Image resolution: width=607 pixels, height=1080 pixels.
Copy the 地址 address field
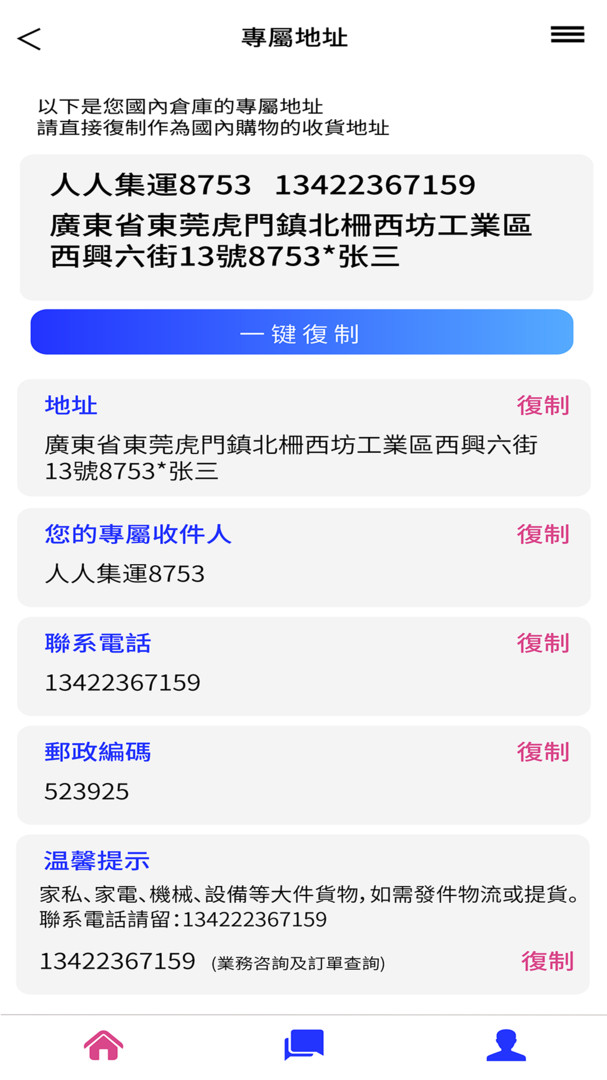coord(543,406)
